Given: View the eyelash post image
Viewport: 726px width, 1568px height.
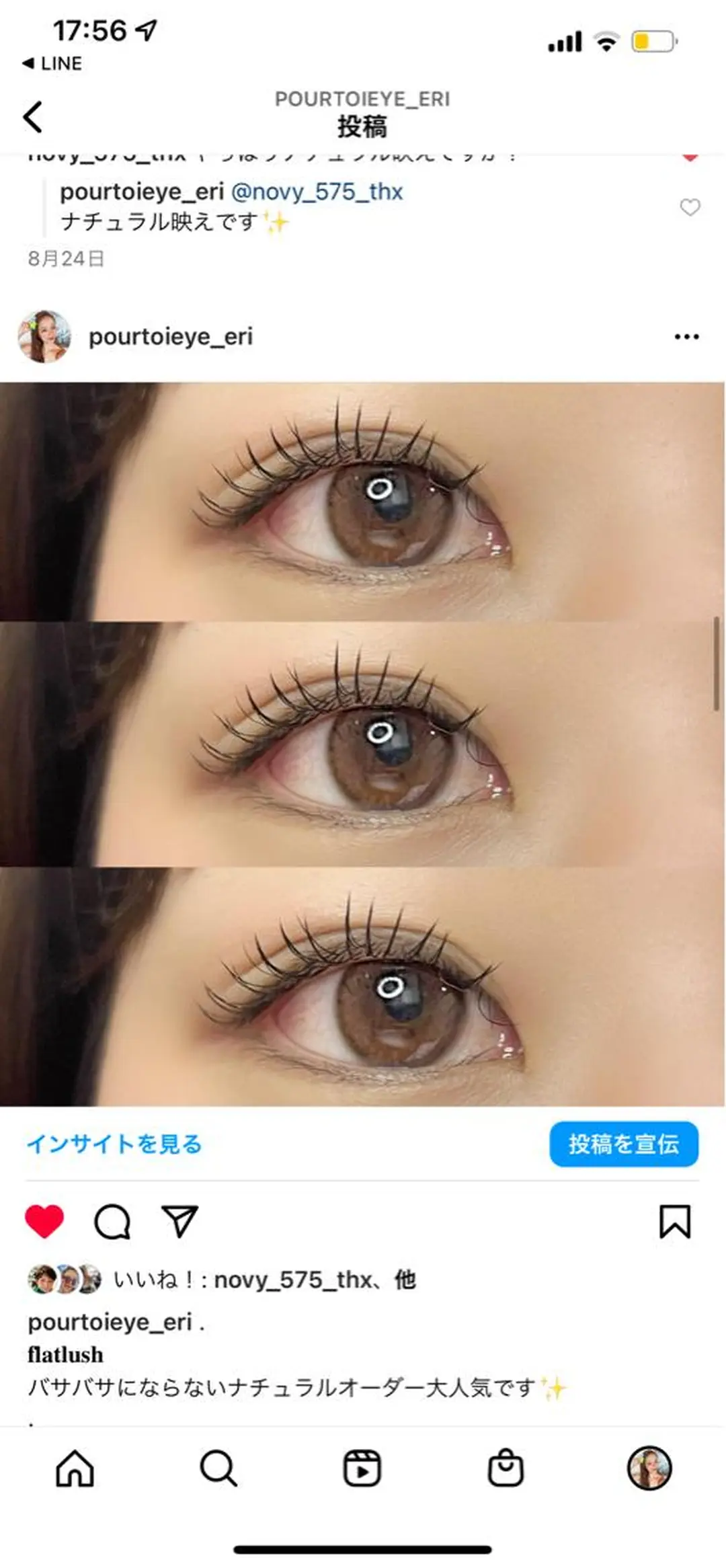Looking at the screenshot, I should (x=362, y=743).
